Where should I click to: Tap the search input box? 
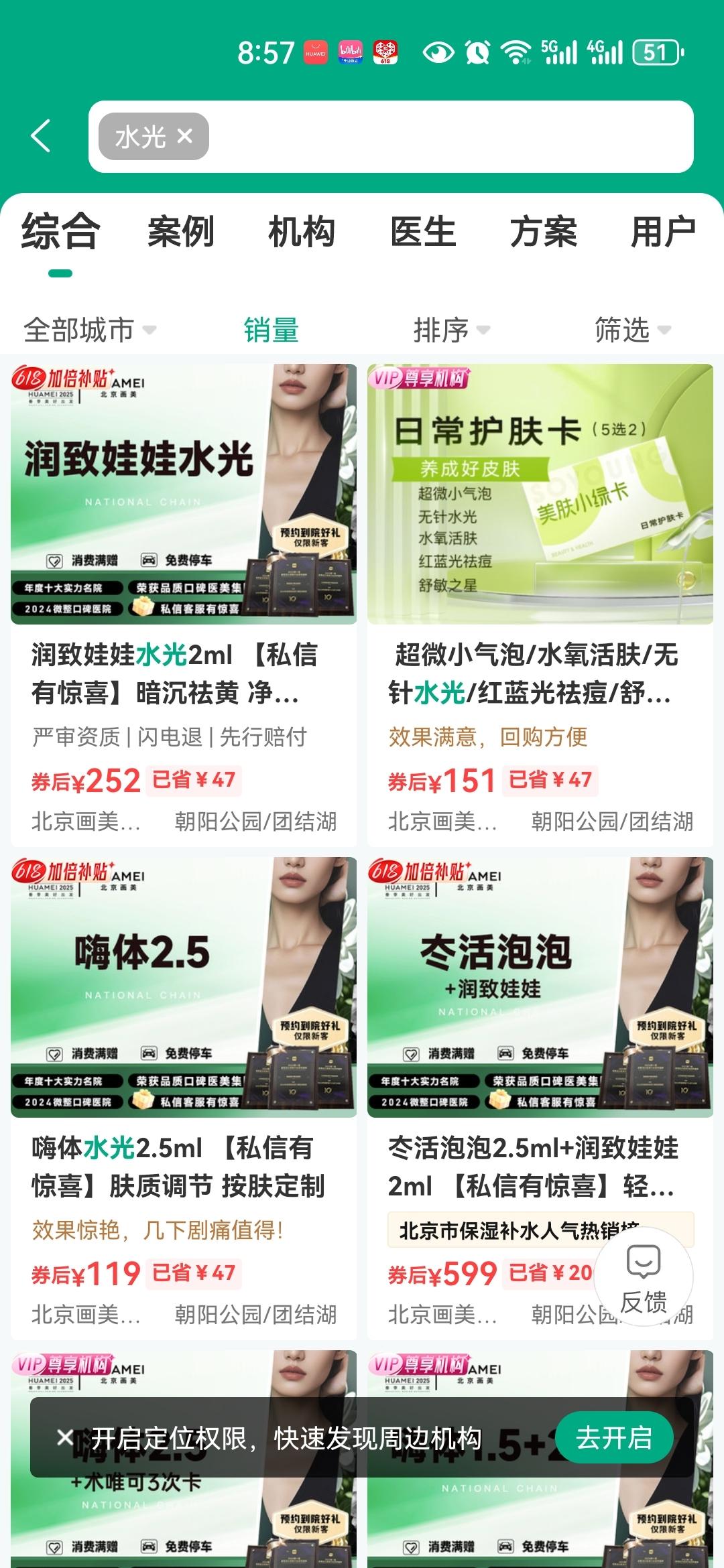449,137
